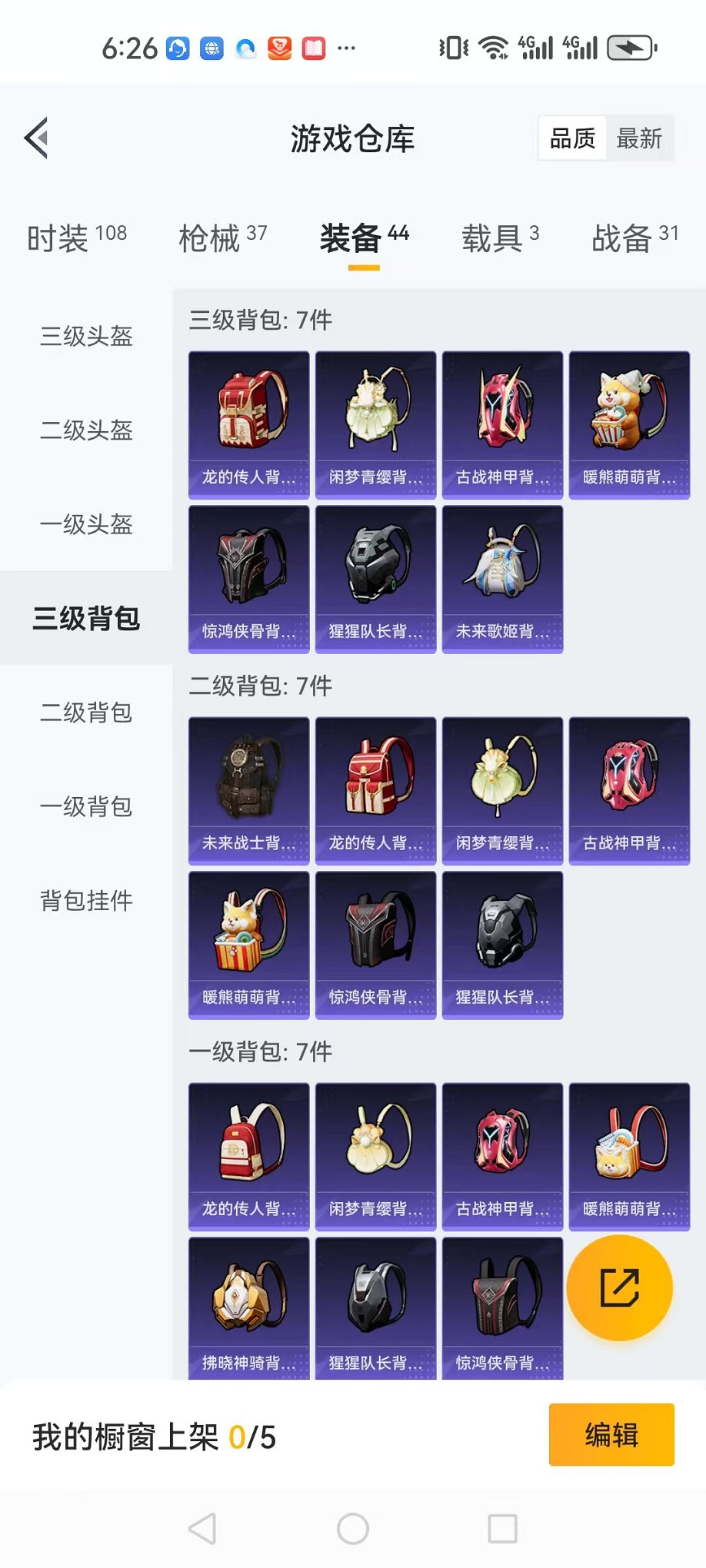Select 三级头盔 in the sidebar
The height and width of the screenshot is (1568, 706).
coord(86,337)
